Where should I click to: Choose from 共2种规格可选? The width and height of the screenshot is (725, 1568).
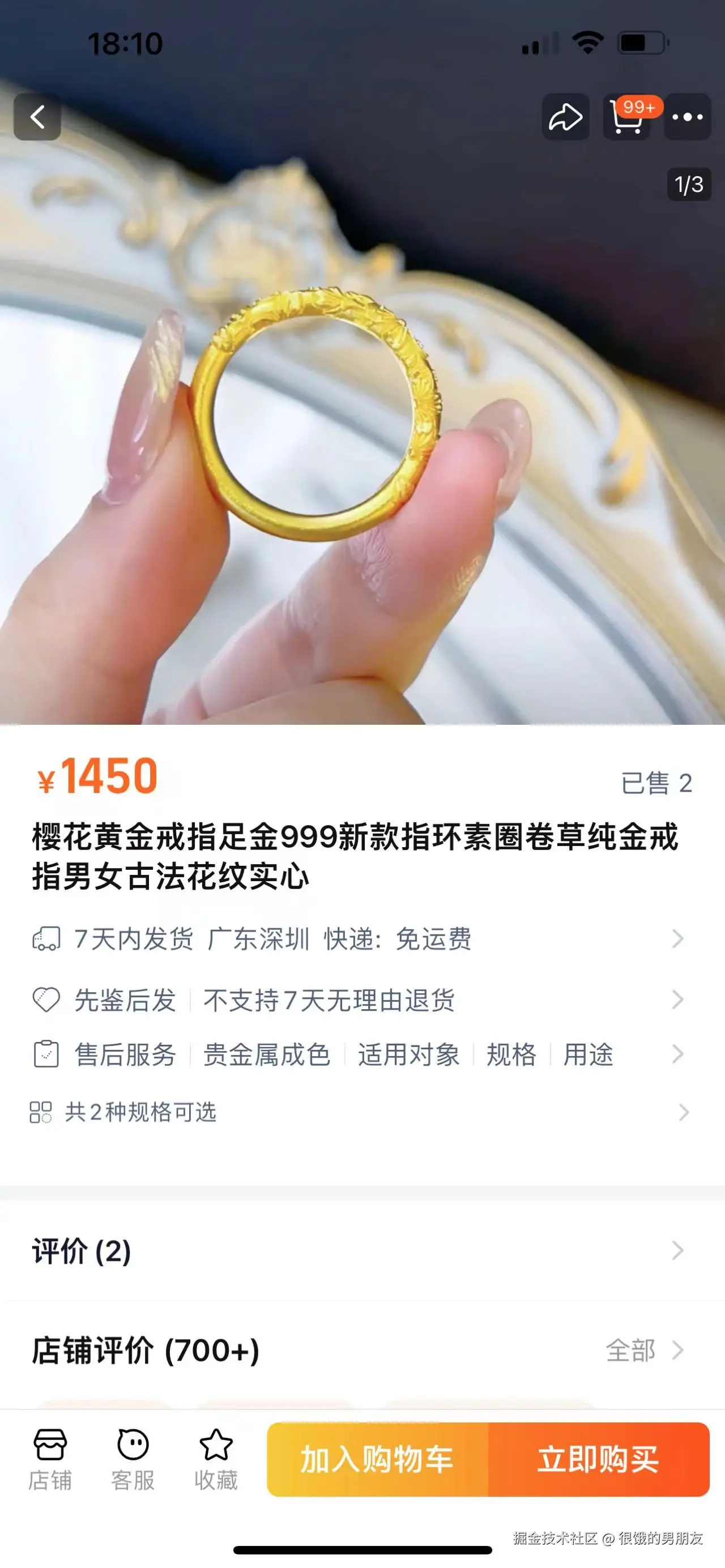(359, 1112)
